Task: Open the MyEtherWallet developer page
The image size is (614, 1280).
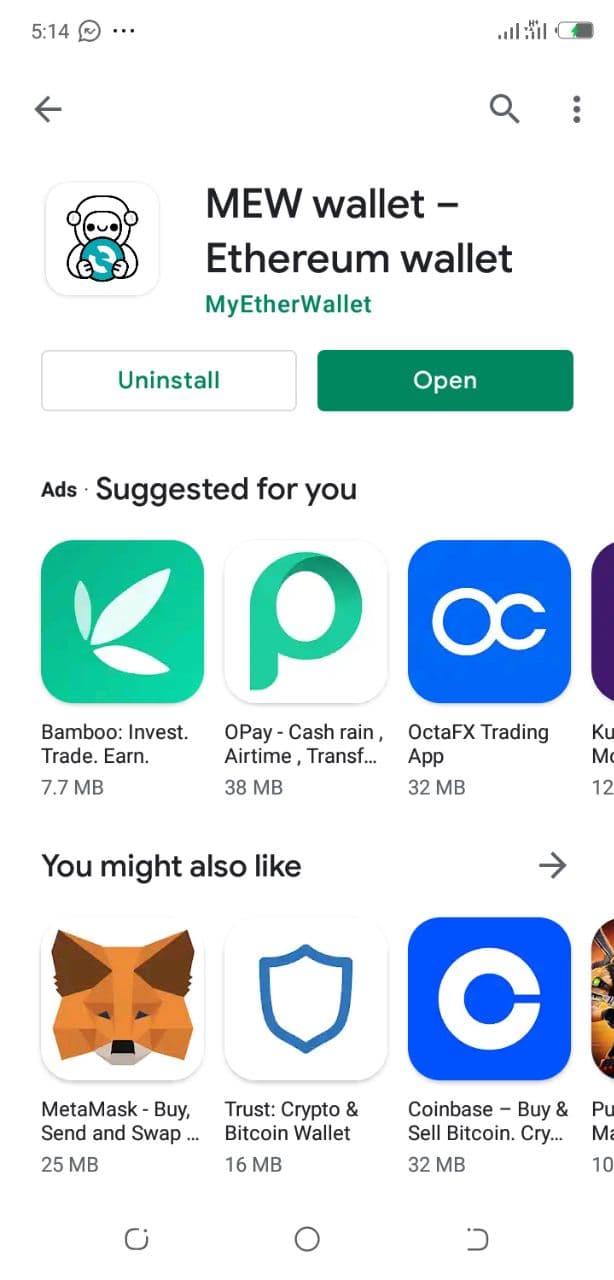Action: pos(288,304)
